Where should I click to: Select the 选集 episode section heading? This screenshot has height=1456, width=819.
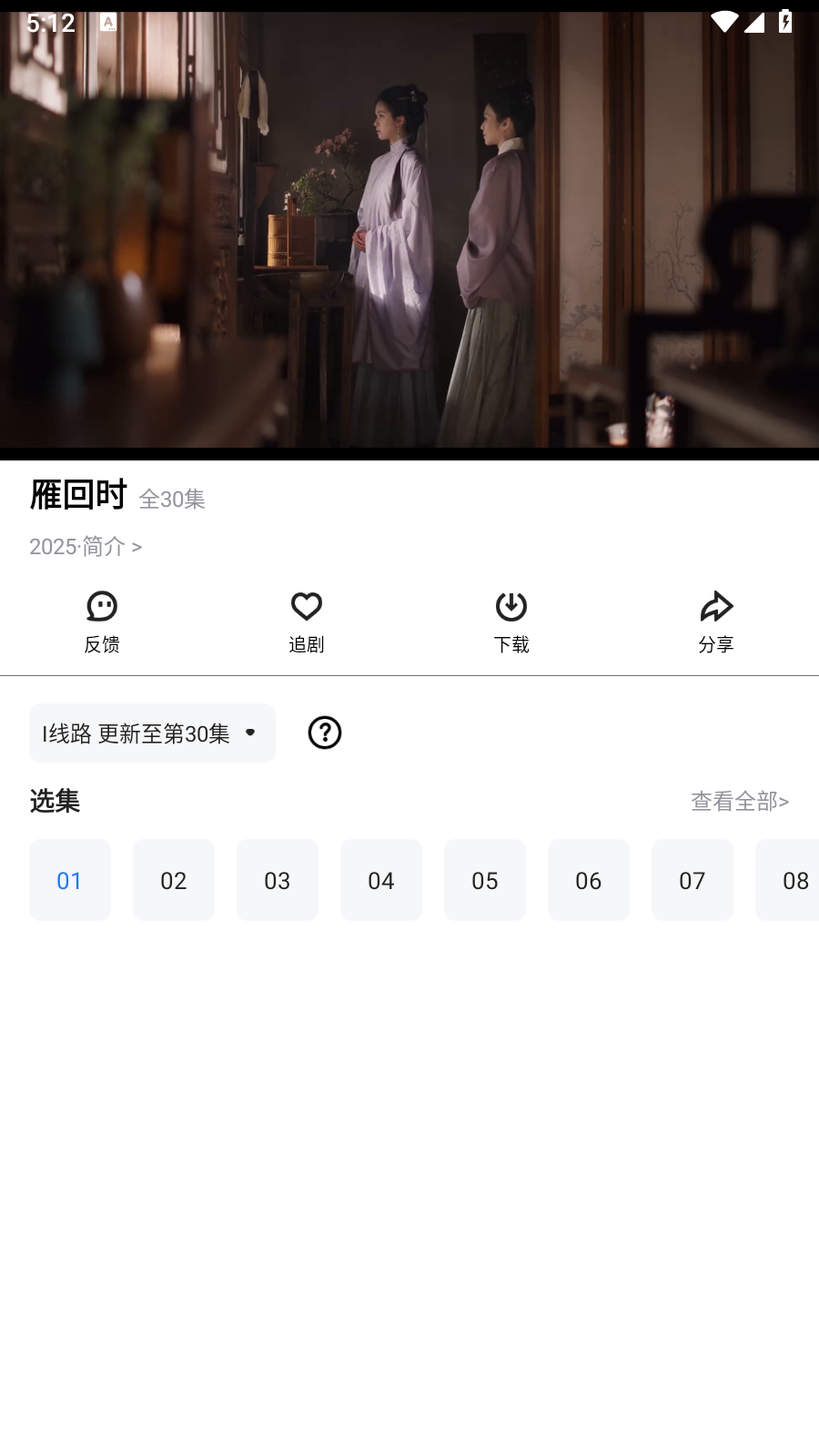click(55, 801)
